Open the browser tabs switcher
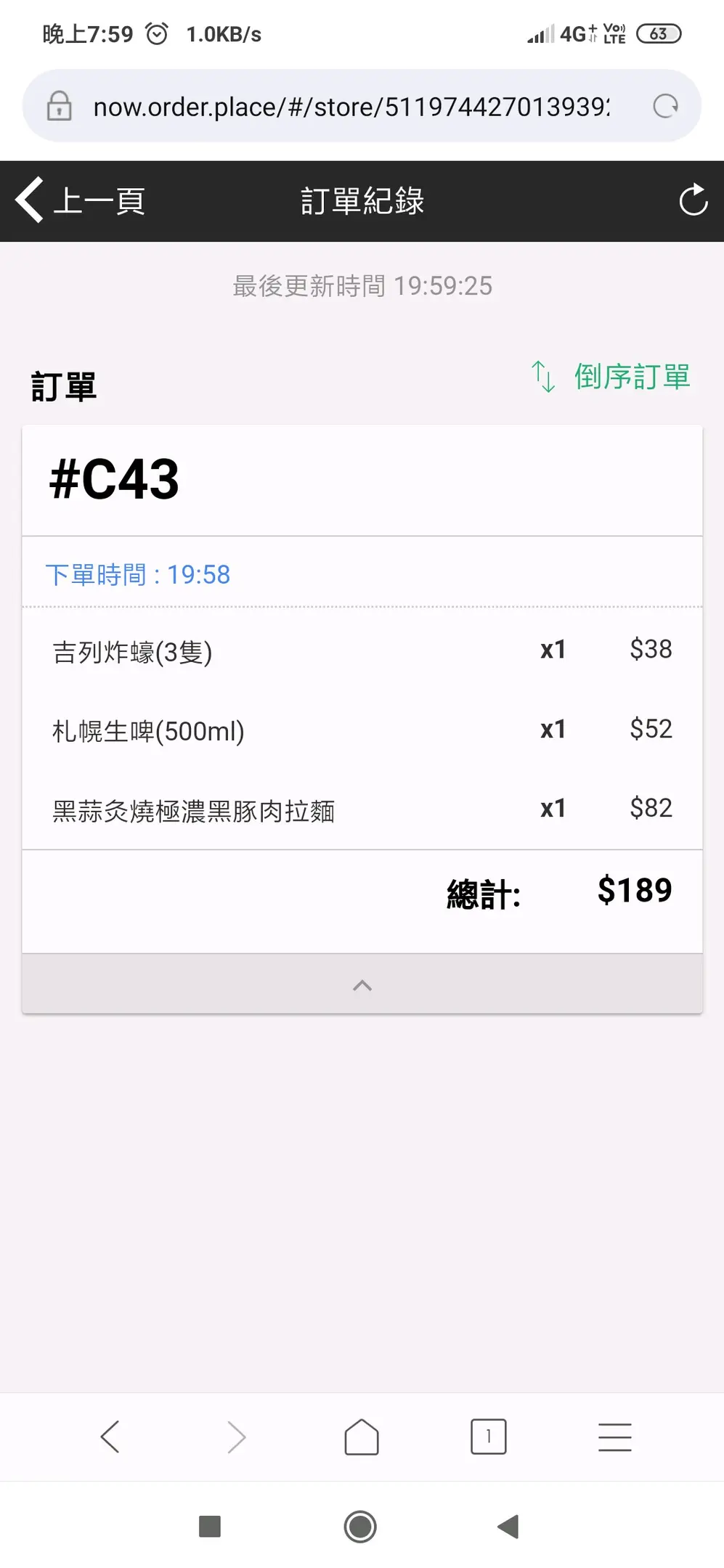724x1568 pixels. pos(489,1437)
